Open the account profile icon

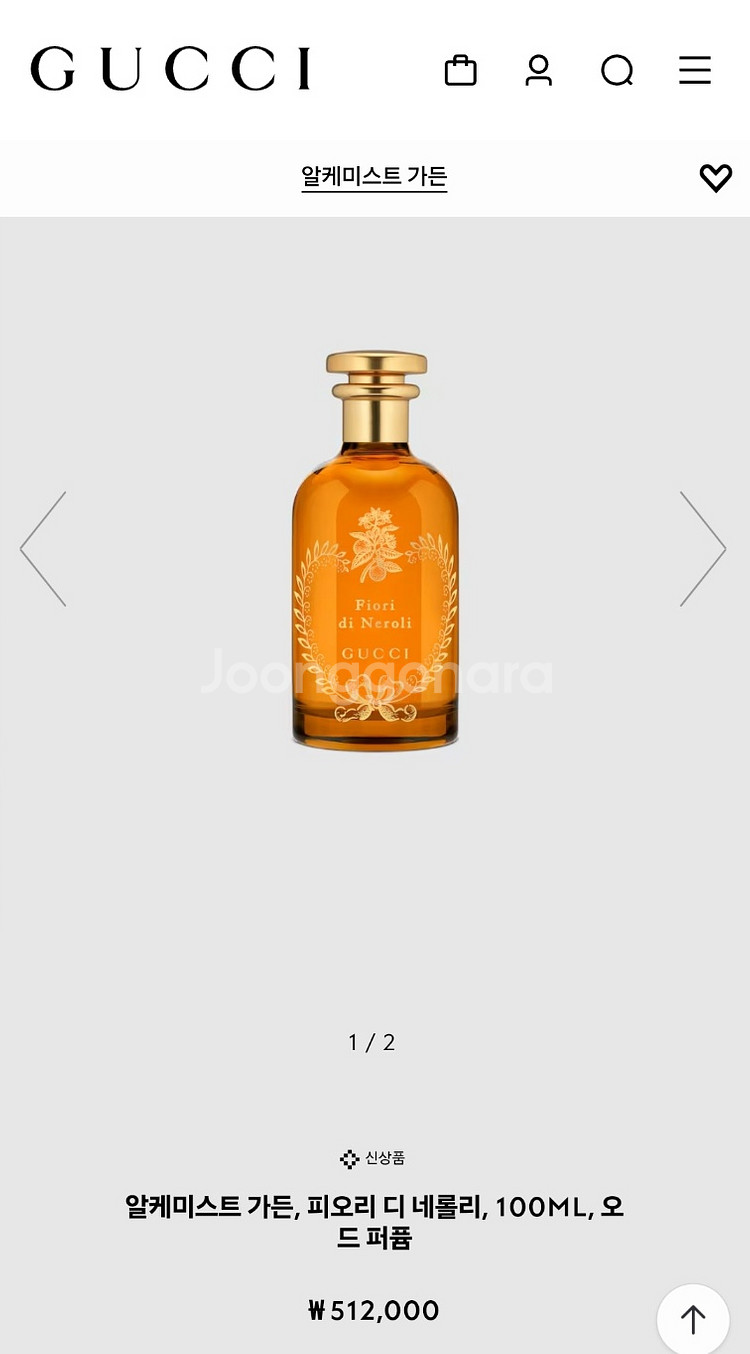[539, 70]
